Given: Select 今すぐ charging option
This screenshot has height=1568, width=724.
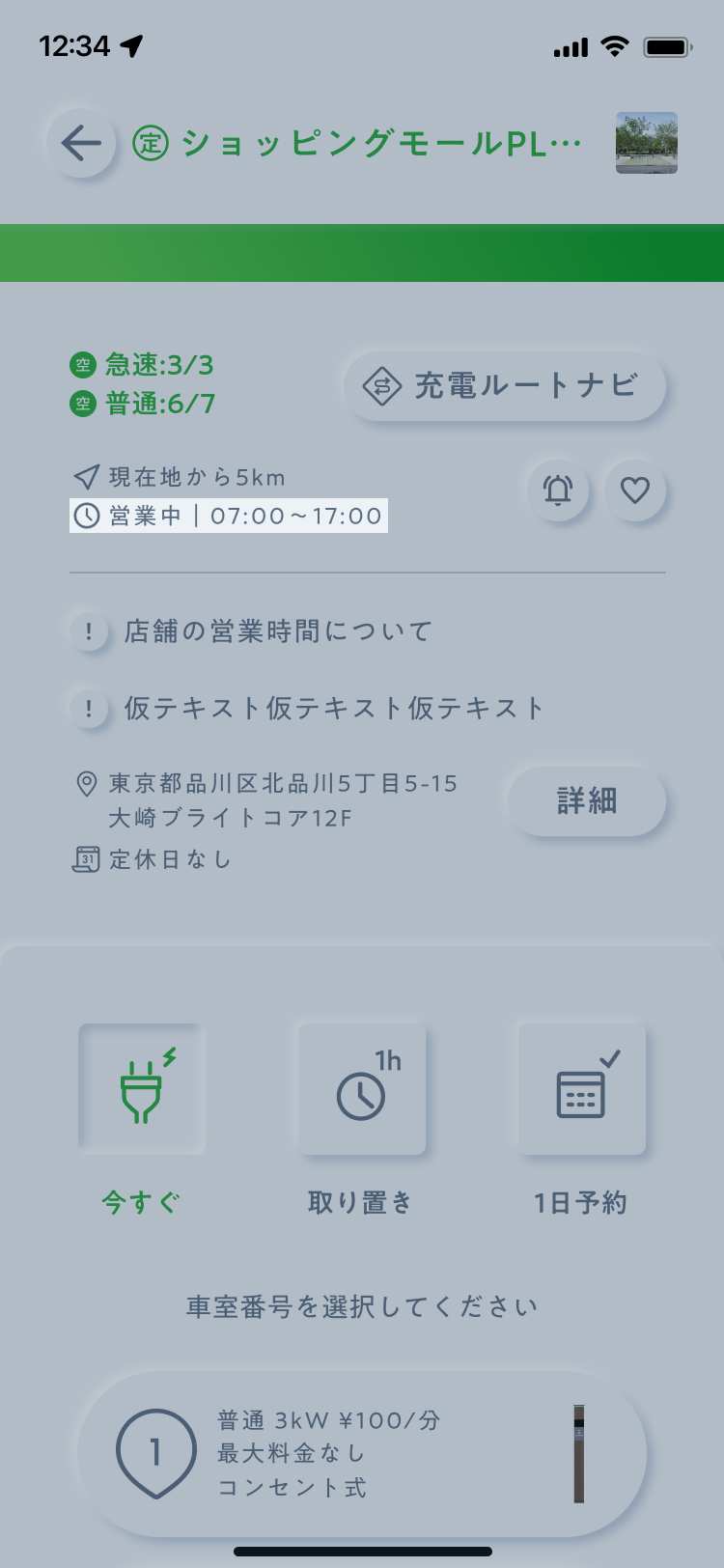Looking at the screenshot, I should tap(142, 1090).
